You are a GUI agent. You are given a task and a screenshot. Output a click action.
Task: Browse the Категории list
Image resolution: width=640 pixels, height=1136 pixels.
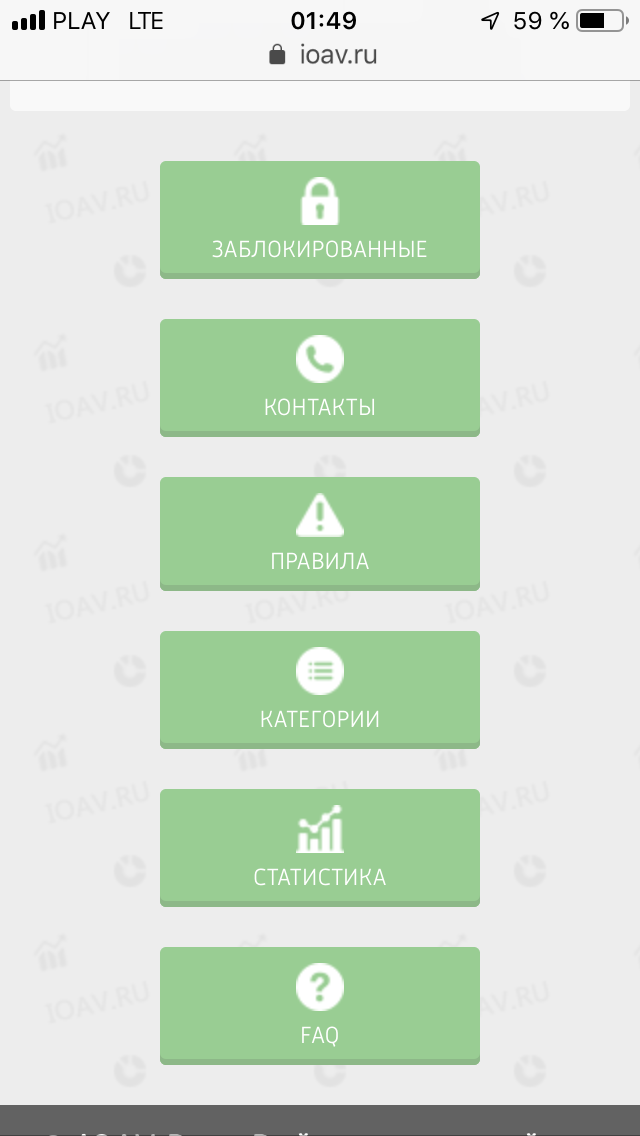tap(319, 689)
